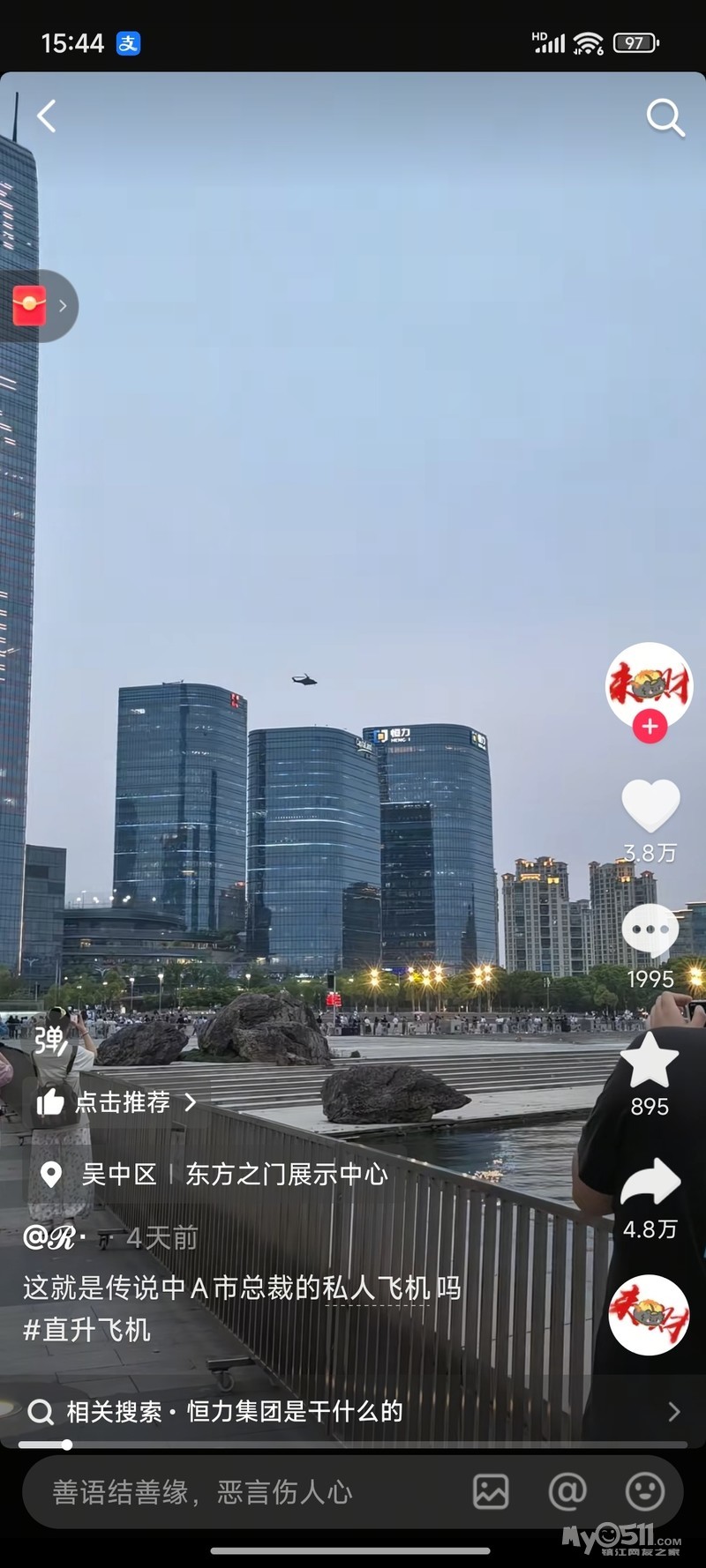Viewport: 706px width, 1568px height.
Task: Like this video with the heart
Action: [650, 806]
